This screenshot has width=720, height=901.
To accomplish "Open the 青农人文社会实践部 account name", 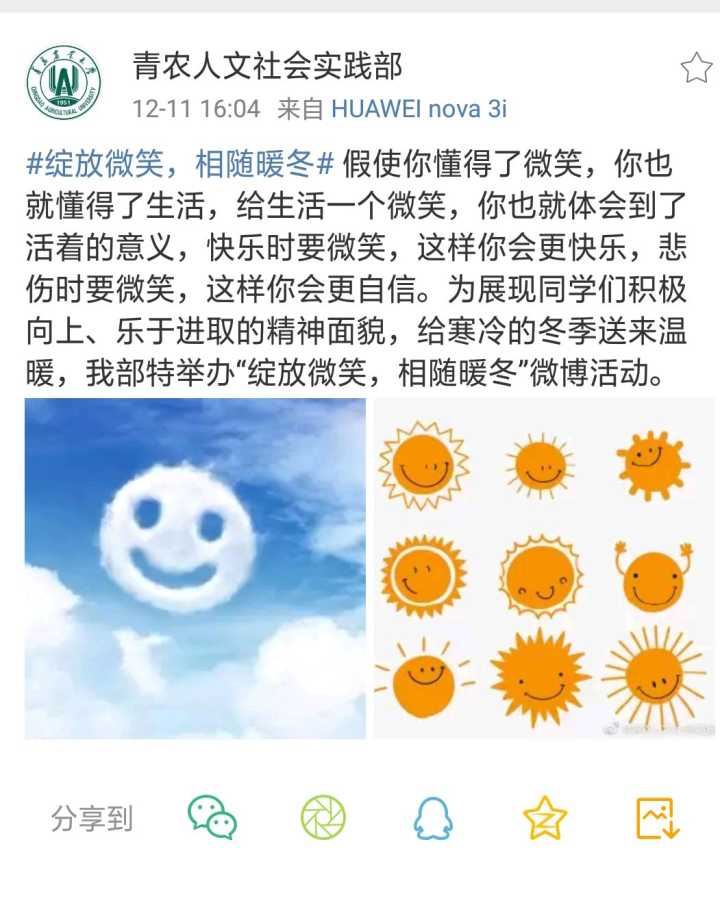I will pos(267,67).
